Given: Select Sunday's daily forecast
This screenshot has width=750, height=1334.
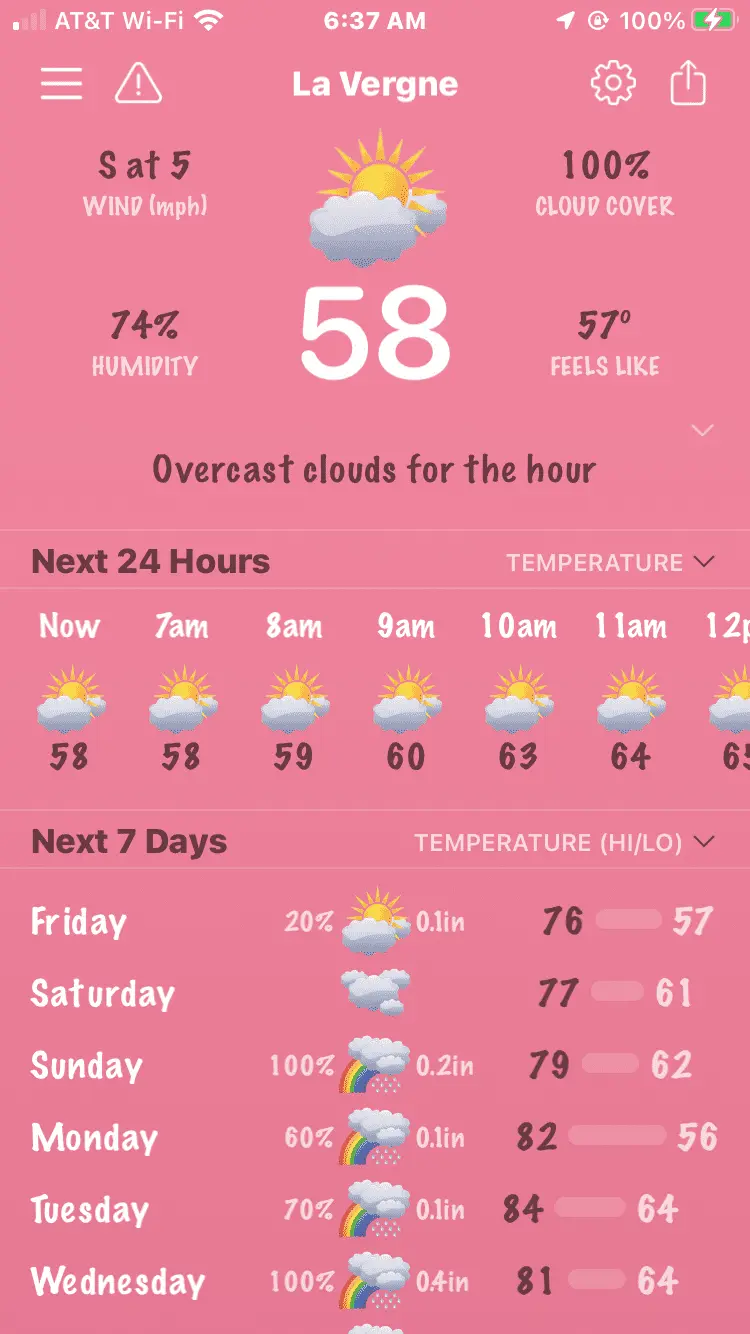Looking at the screenshot, I should coord(374,1065).
